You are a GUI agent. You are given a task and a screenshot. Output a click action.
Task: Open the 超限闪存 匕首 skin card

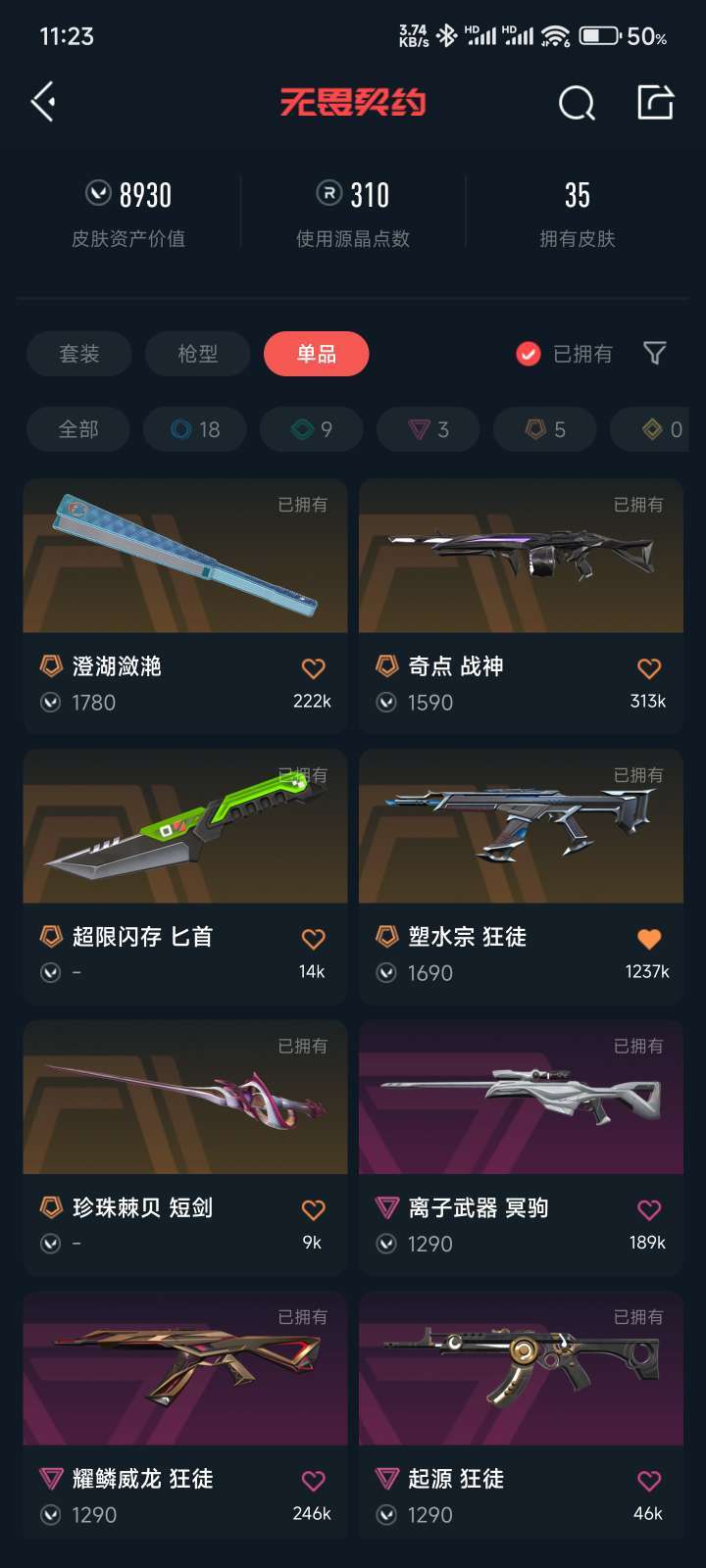(185, 876)
